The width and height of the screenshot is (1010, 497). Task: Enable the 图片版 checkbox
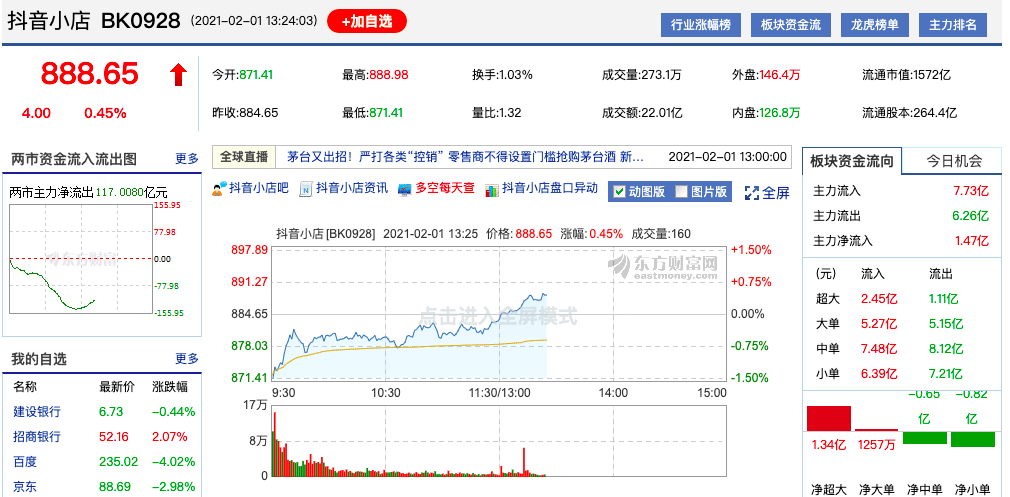point(682,191)
